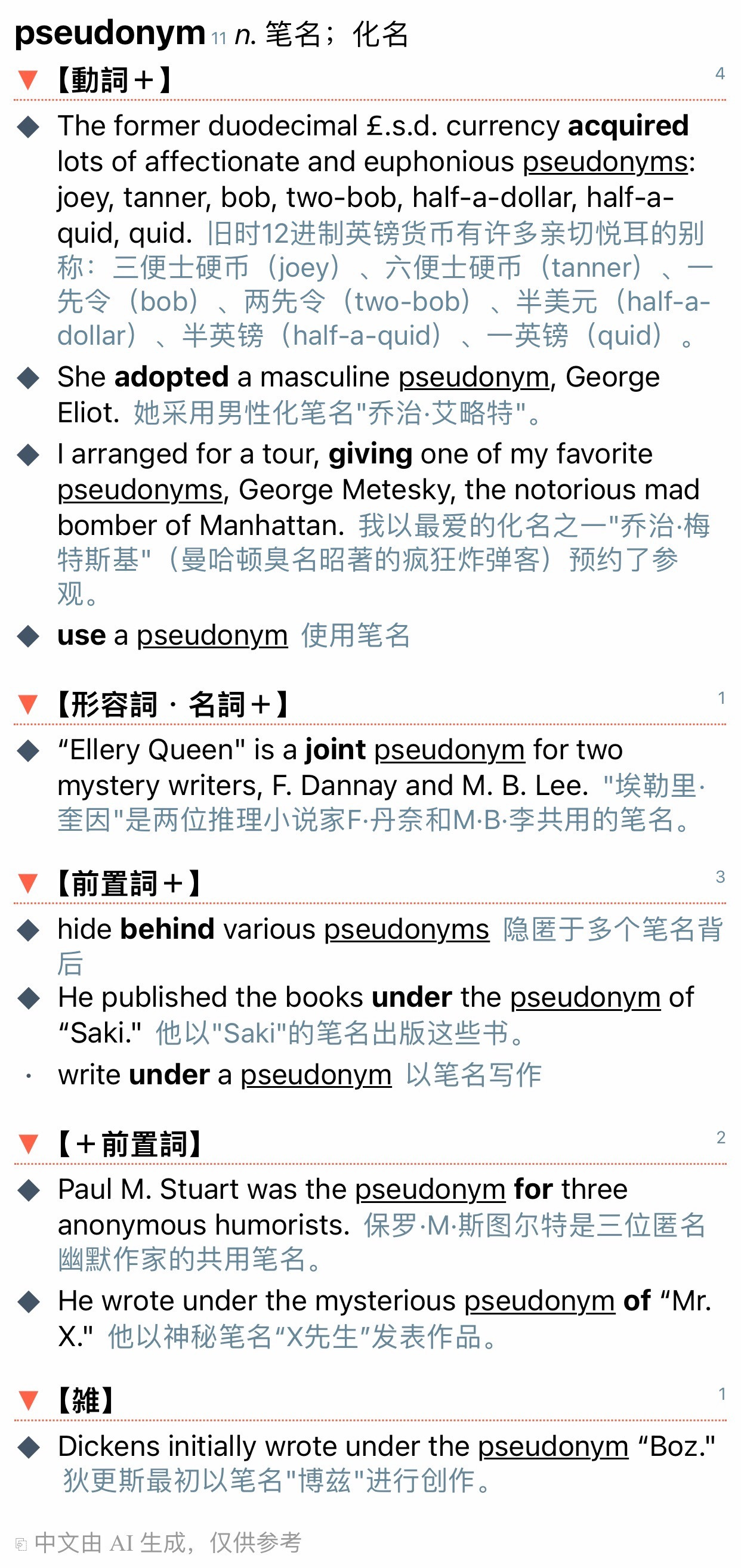
Task: Tap underlined pseudonym in "use a pseudonym"
Action: [212, 635]
